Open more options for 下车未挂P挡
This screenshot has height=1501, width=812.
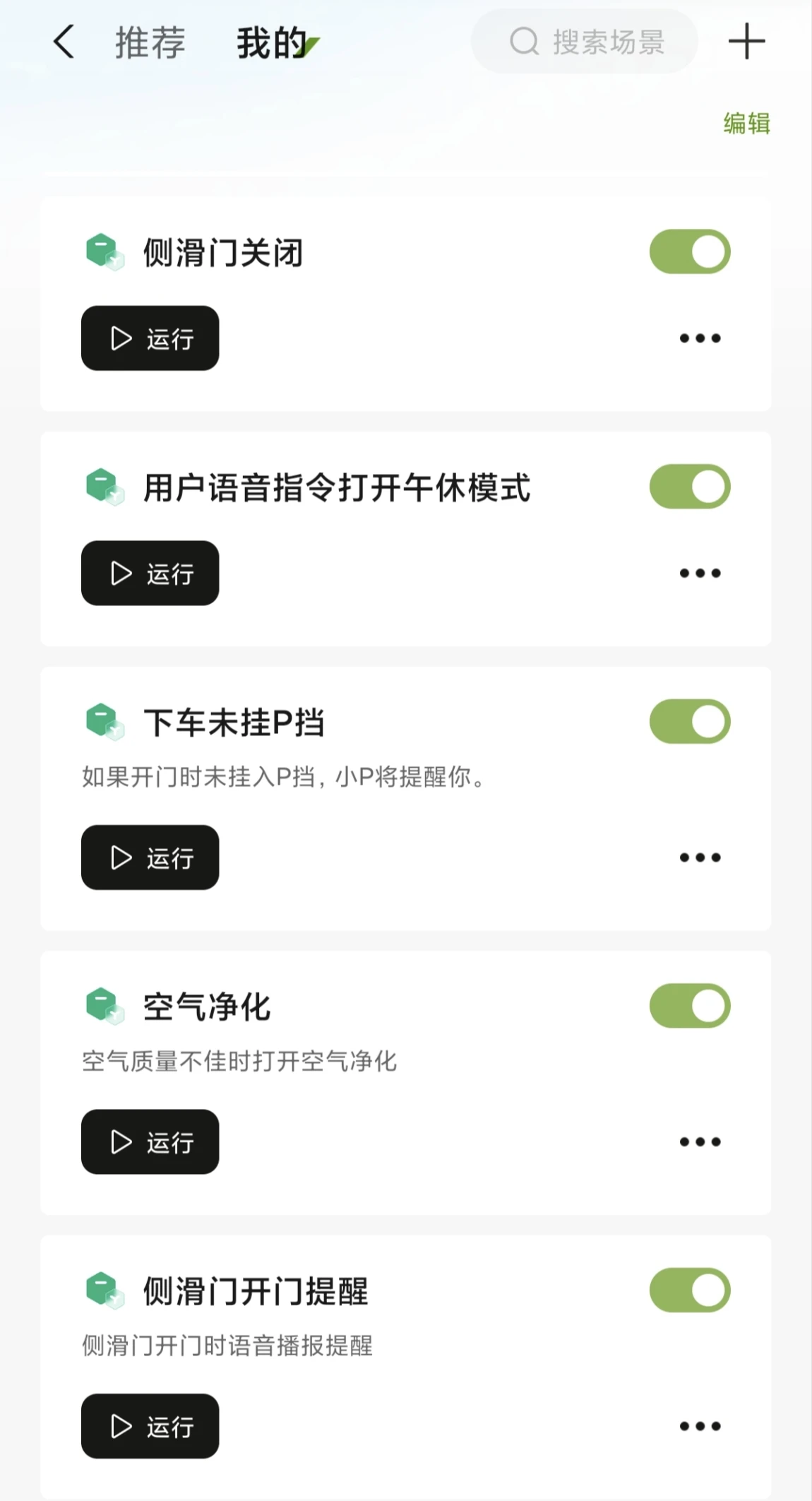coord(700,858)
